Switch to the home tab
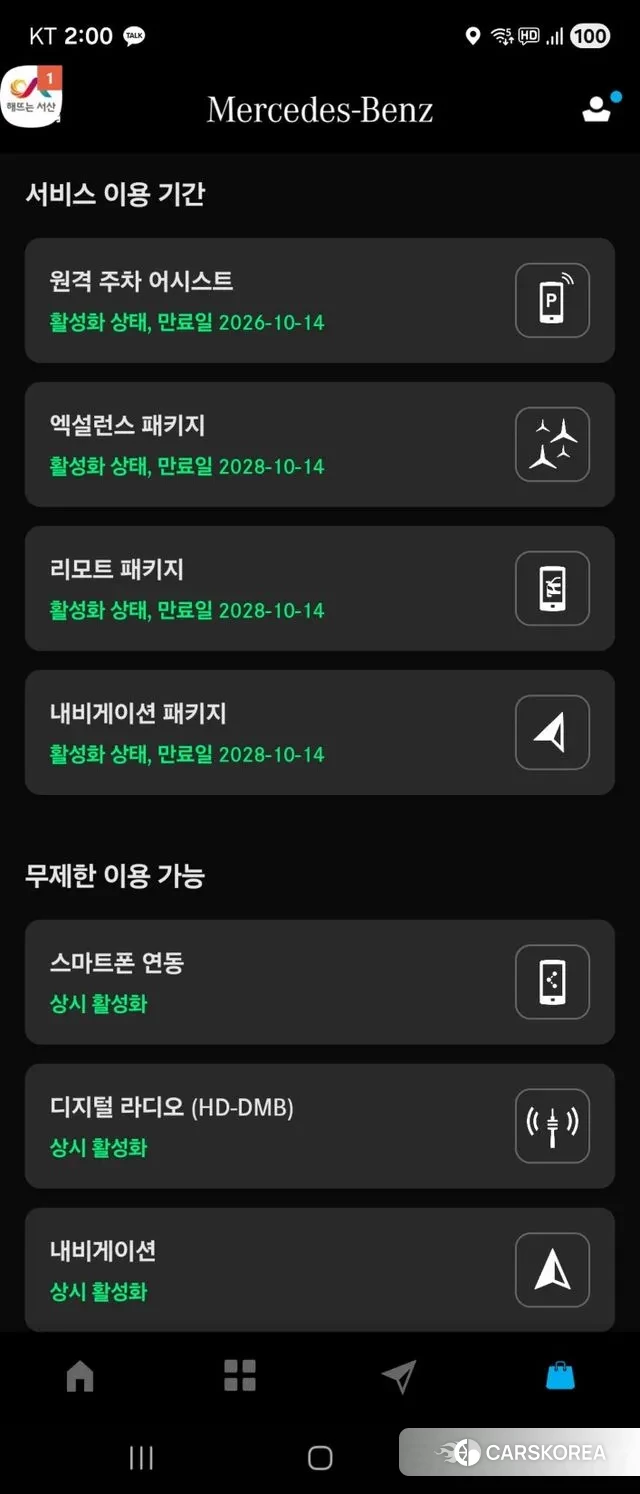640x1494 pixels. (x=80, y=1377)
